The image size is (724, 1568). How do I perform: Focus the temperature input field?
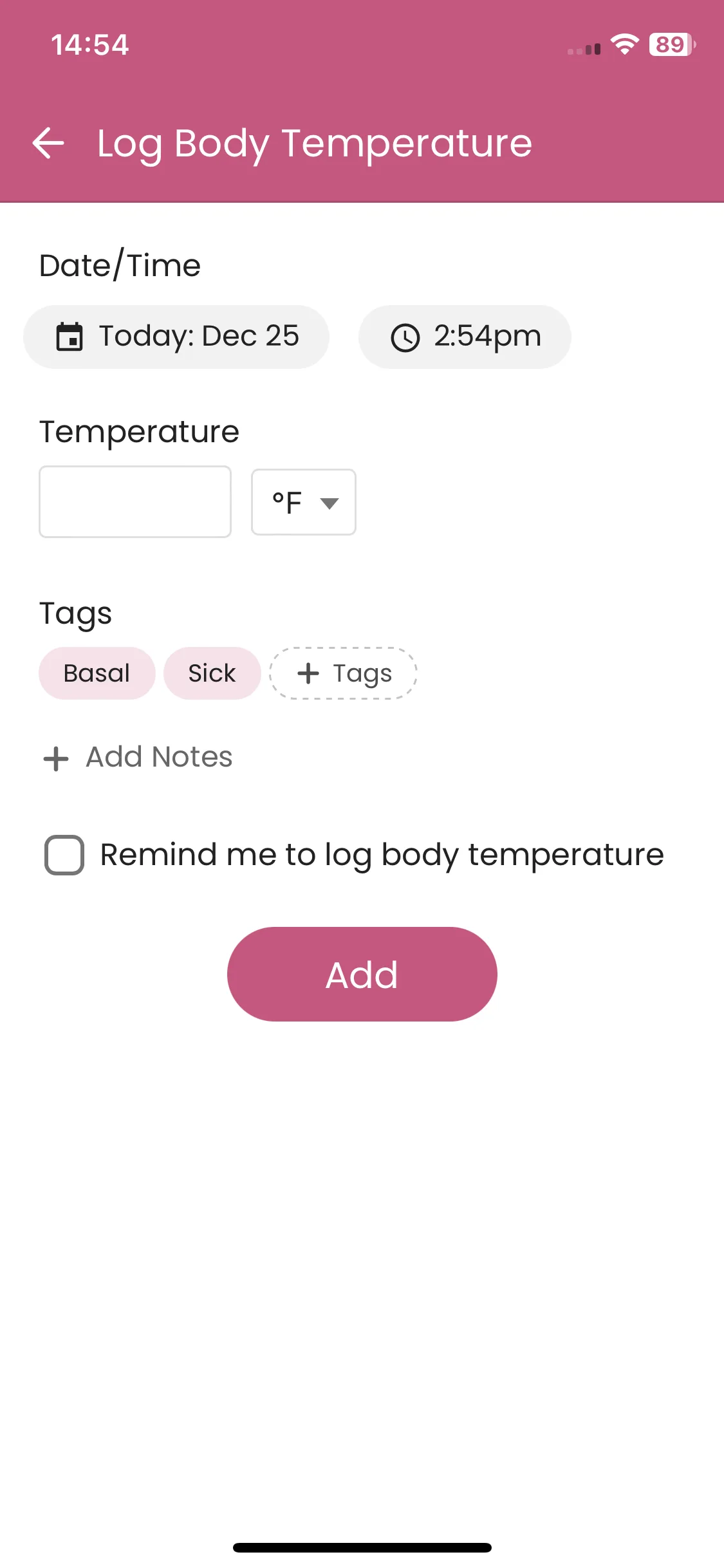[135, 502]
